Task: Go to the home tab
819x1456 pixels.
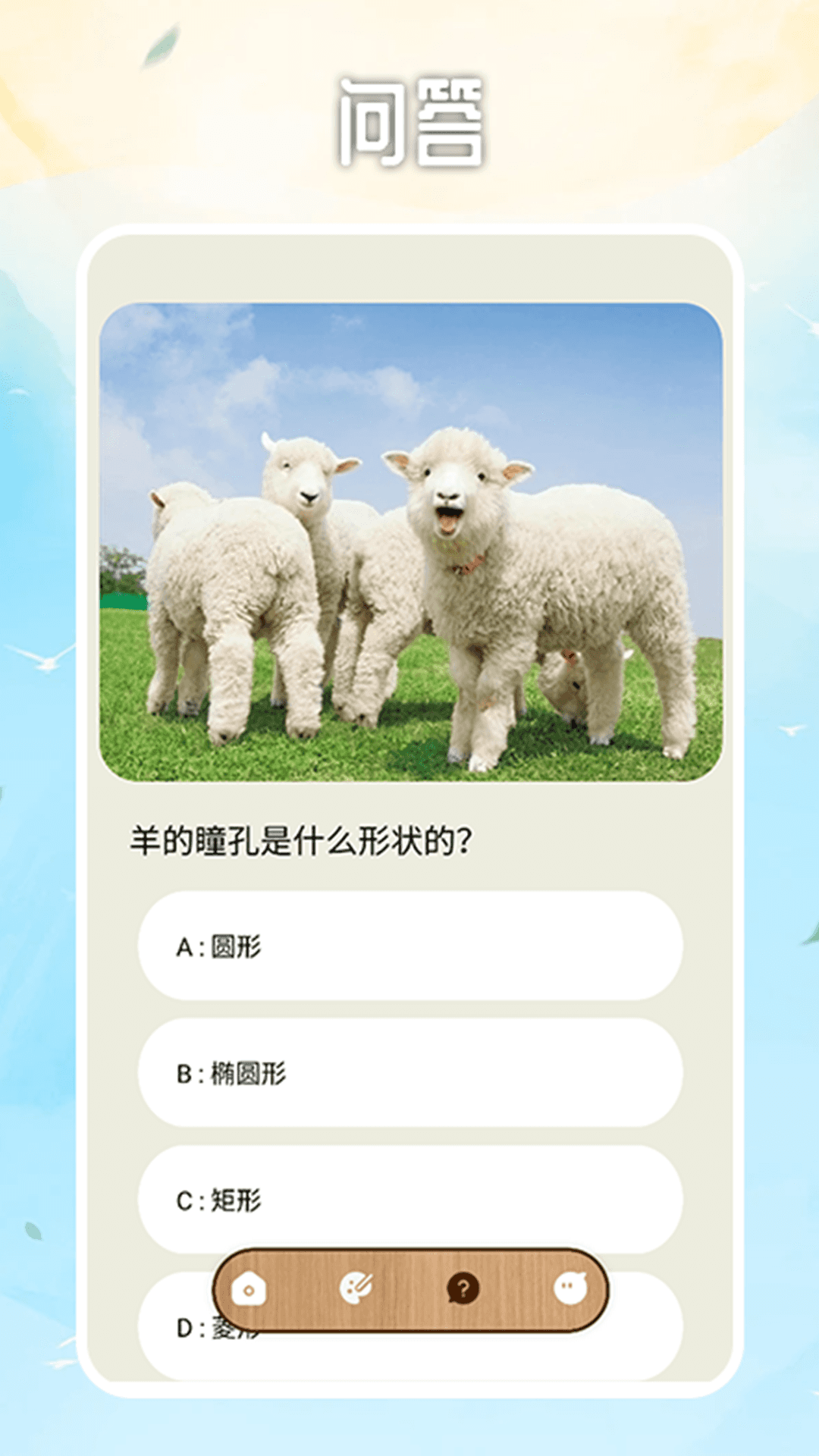Action: point(249,1288)
